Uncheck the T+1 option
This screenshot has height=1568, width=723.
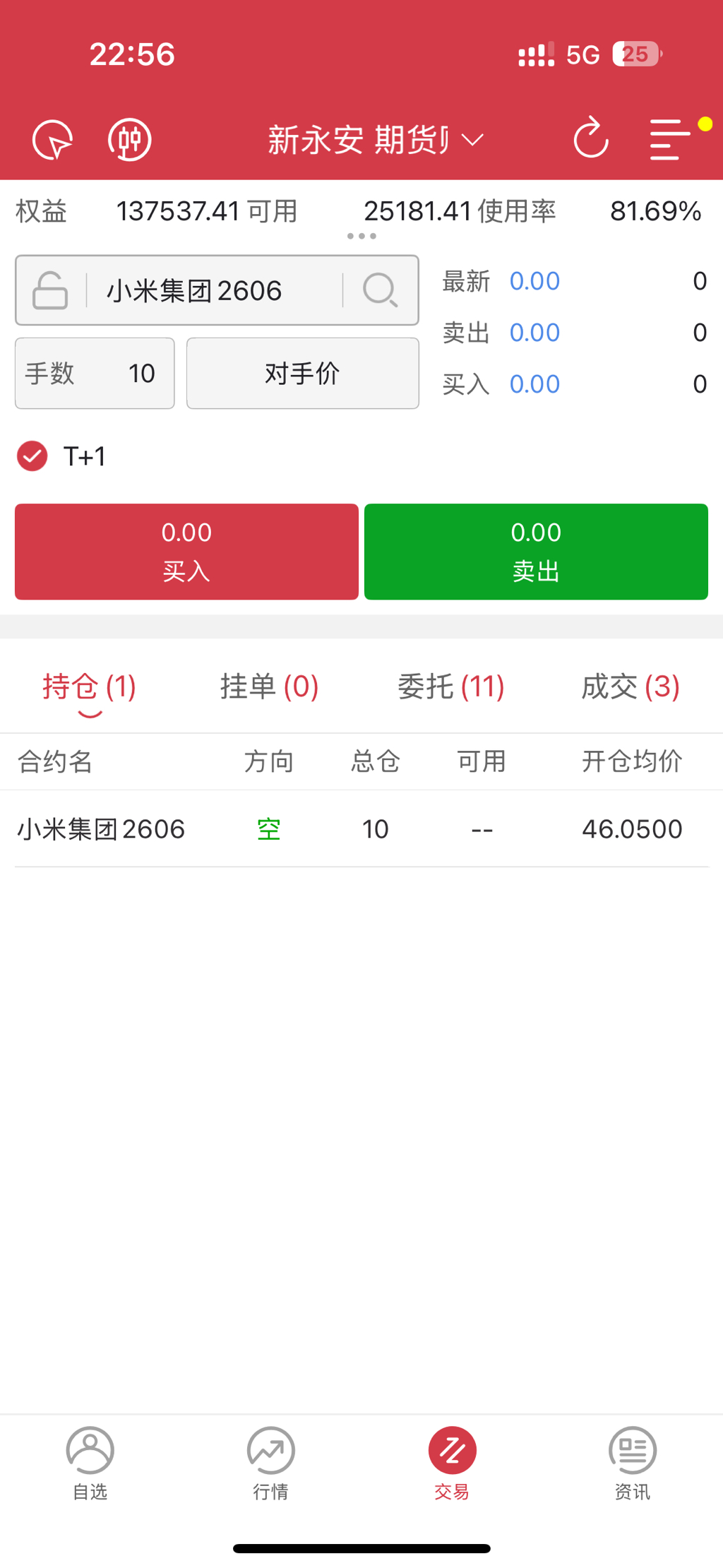click(x=32, y=456)
